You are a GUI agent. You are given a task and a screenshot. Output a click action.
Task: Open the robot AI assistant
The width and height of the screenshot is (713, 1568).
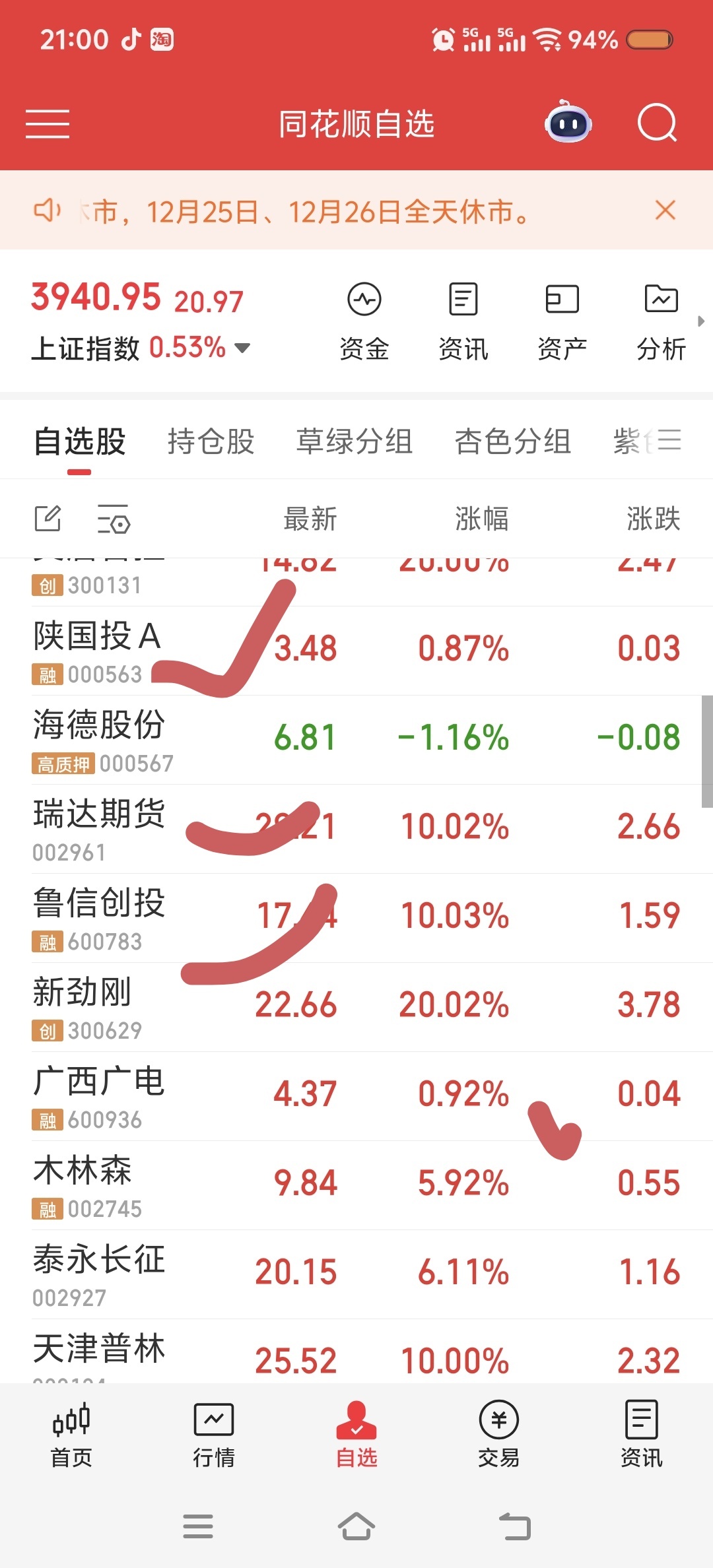coord(568,123)
